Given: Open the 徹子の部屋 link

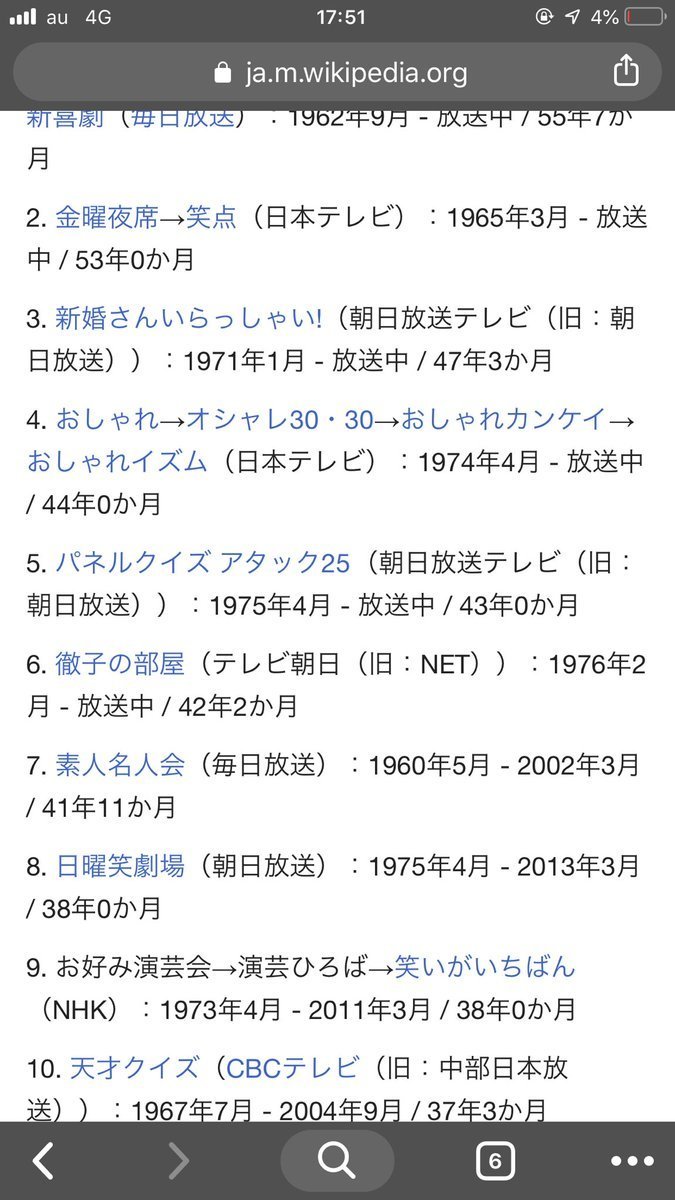Looking at the screenshot, I should (x=120, y=665).
